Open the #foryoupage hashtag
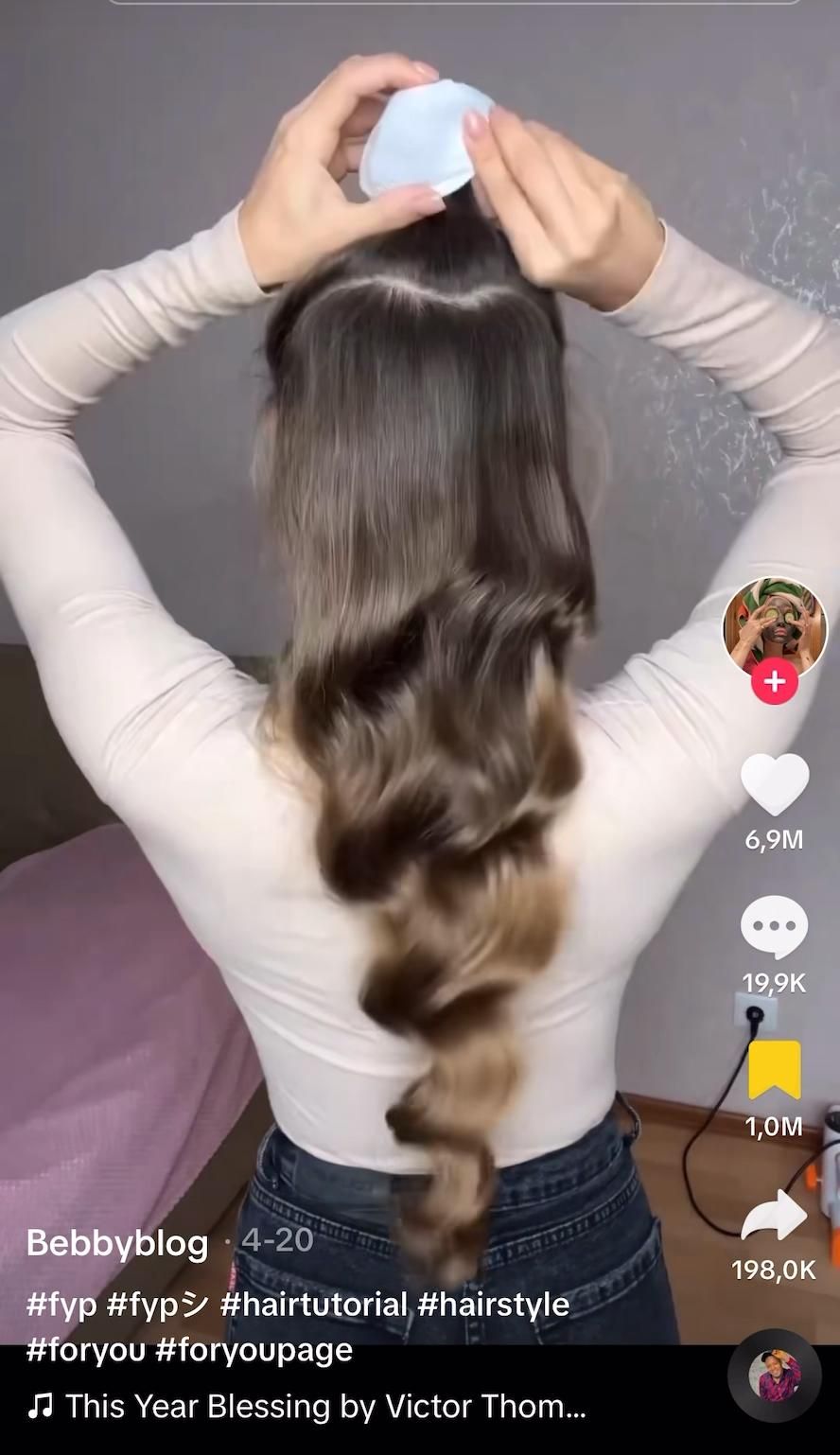 [x=254, y=1350]
